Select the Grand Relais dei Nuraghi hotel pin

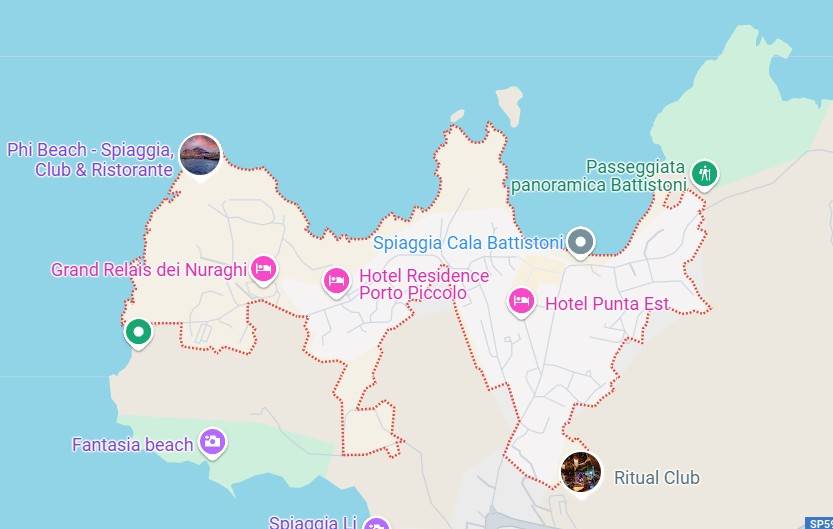(x=263, y=268)
